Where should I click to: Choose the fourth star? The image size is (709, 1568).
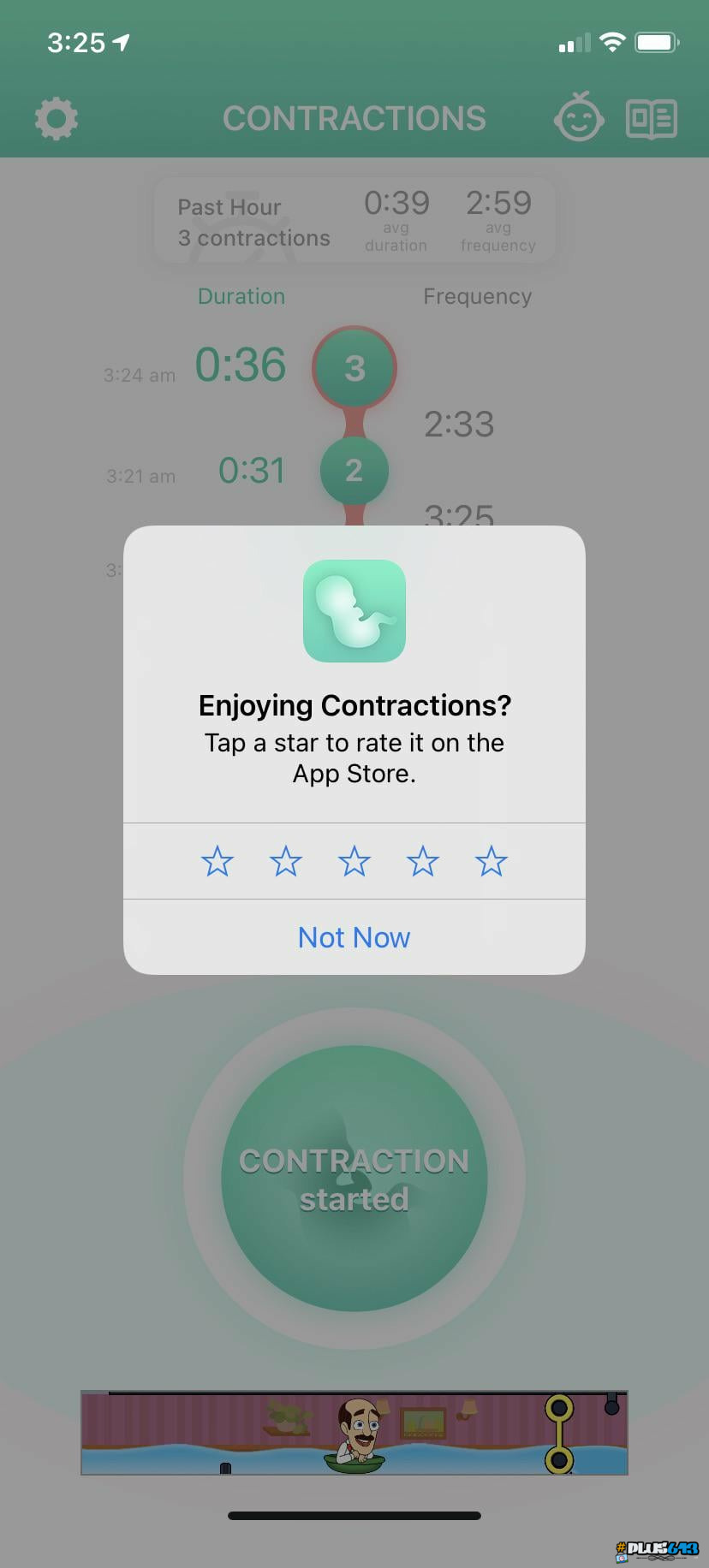423,861
